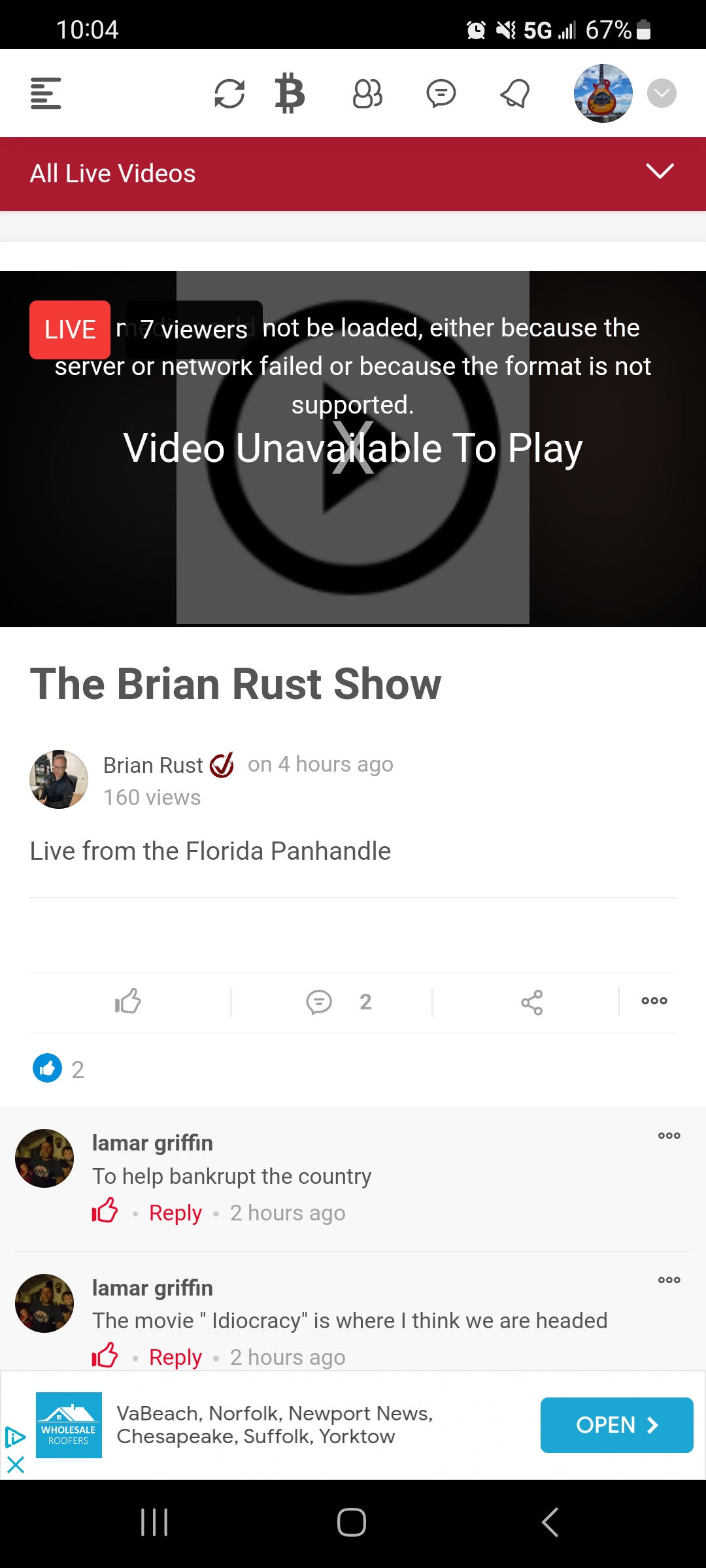Expand the All Live Videos dropdown
This screenshot has width=706, height=1568.
(x=660, y=172)
